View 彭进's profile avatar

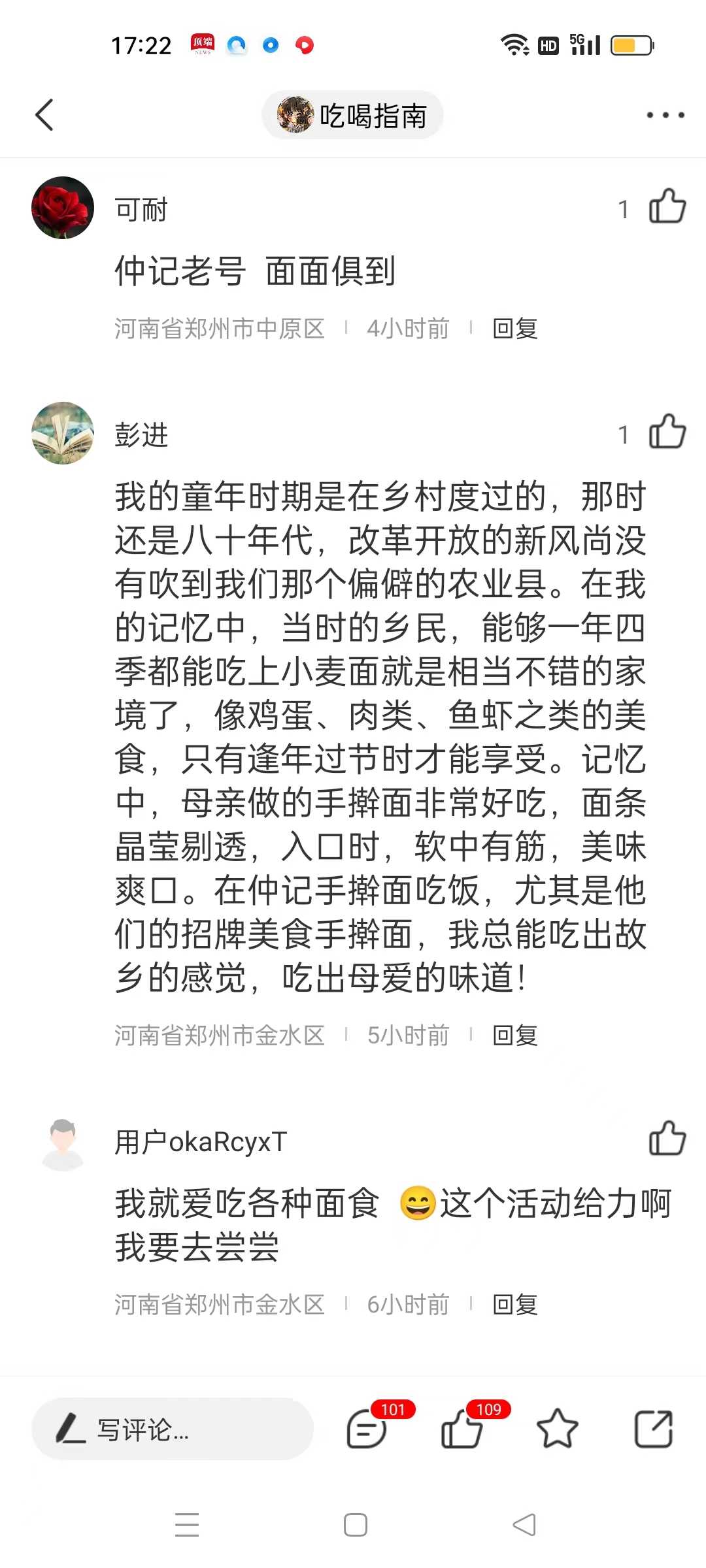pyautogui.click(x=63, y=433)
